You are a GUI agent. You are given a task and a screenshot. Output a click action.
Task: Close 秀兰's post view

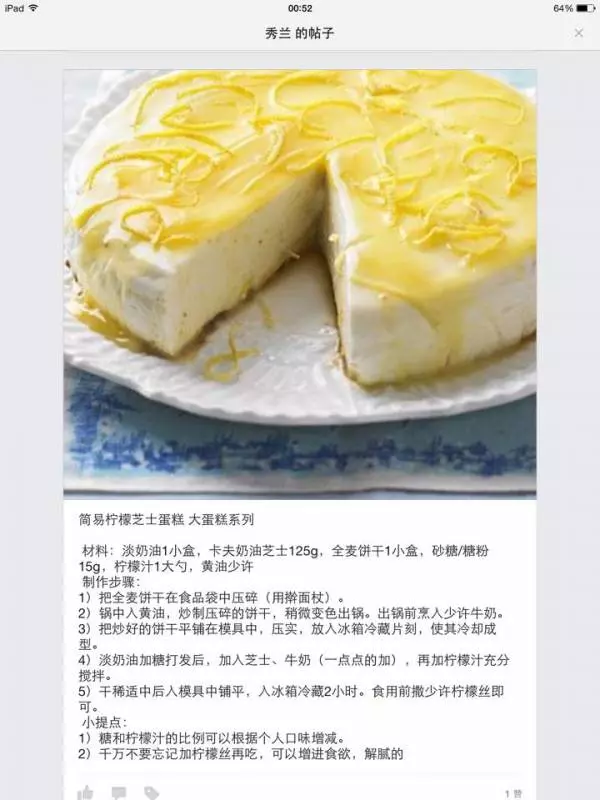[578, 33]
